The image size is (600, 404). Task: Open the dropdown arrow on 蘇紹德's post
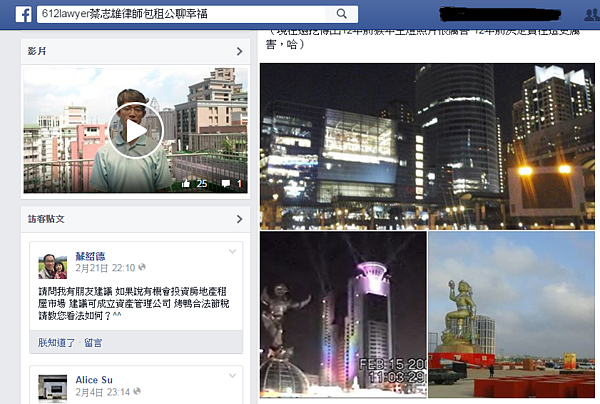click(233, 251)
